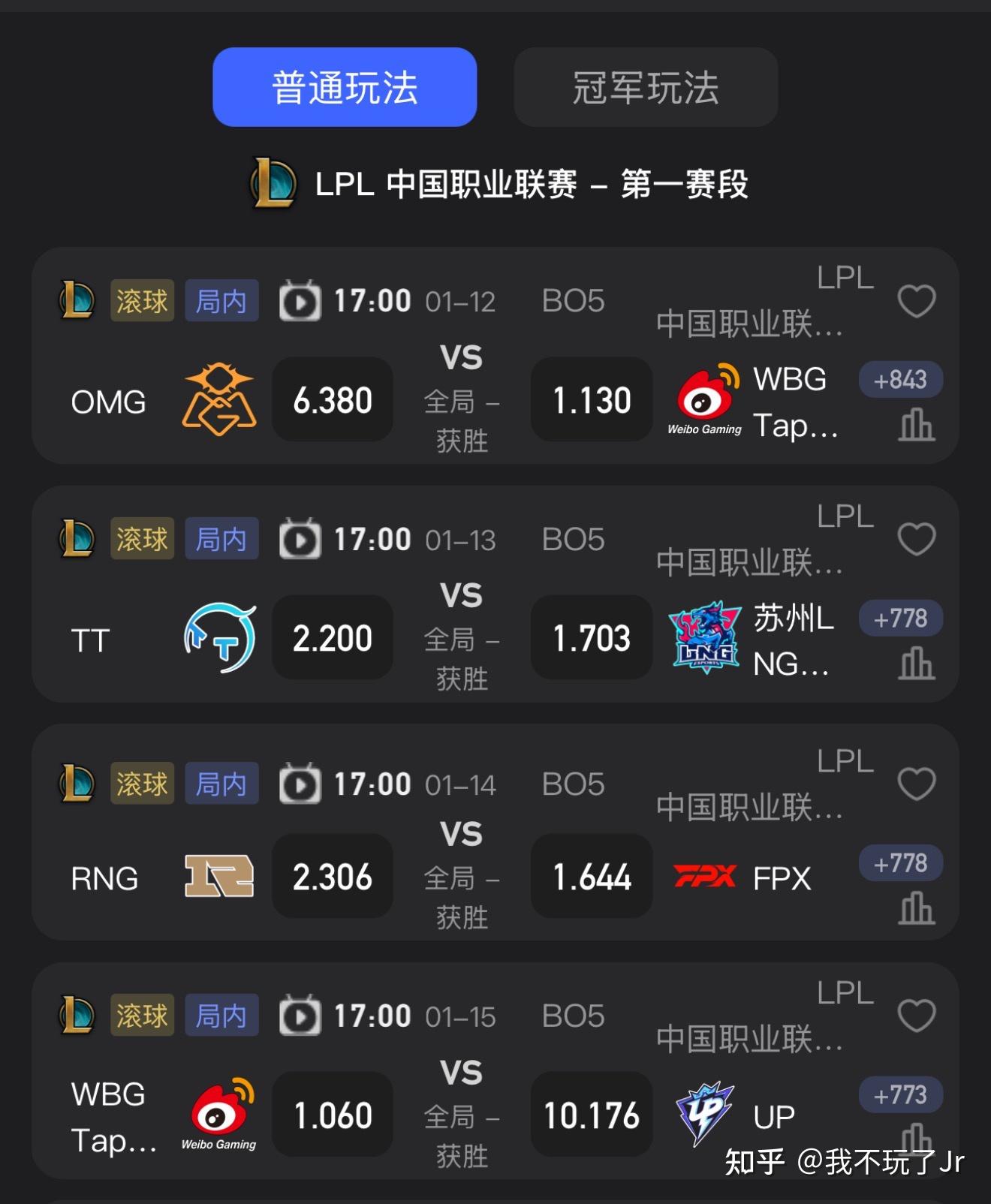Screen dimensions: 991x1204
Task: Select odds 1.644 for FPX to win
Action: tap(592, 876)
